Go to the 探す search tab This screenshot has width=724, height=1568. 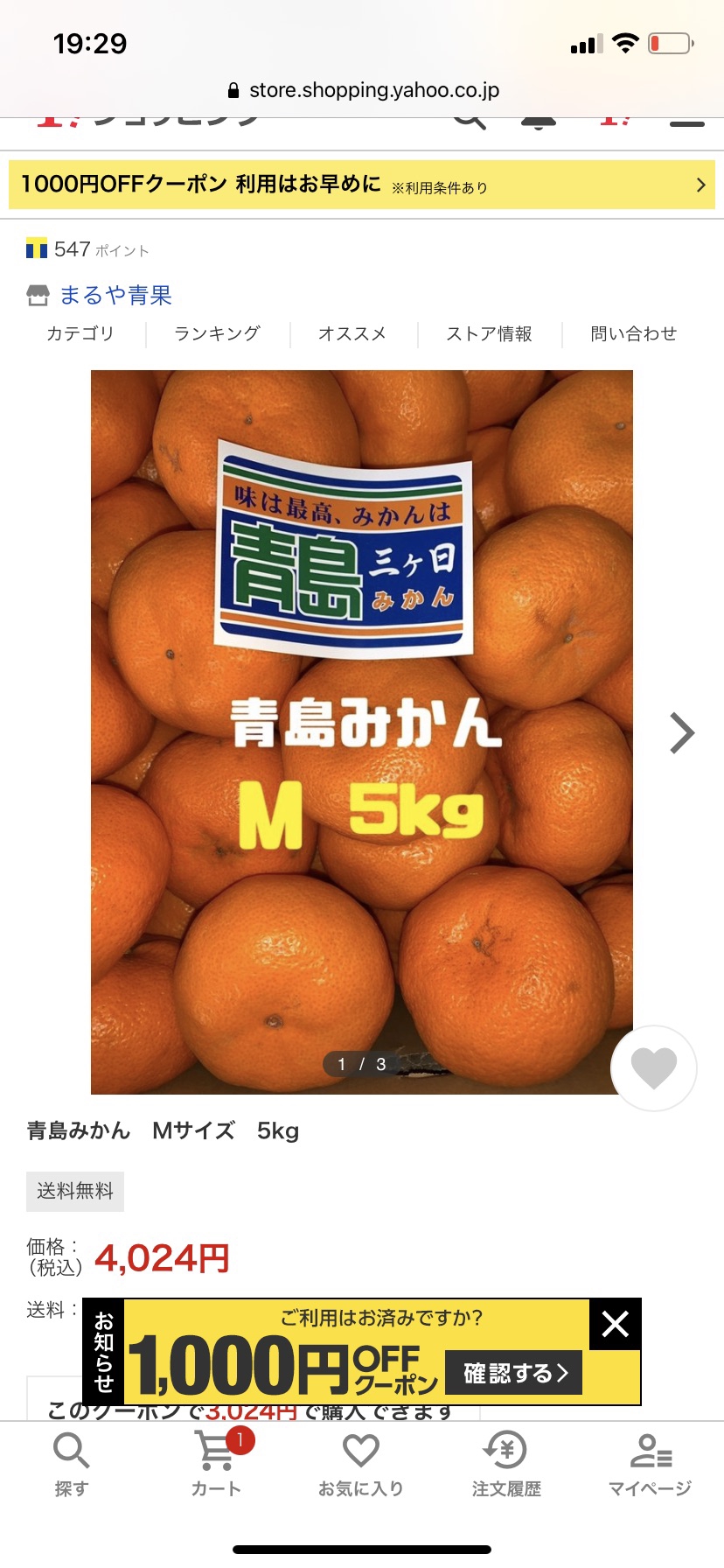point(71,1464)
